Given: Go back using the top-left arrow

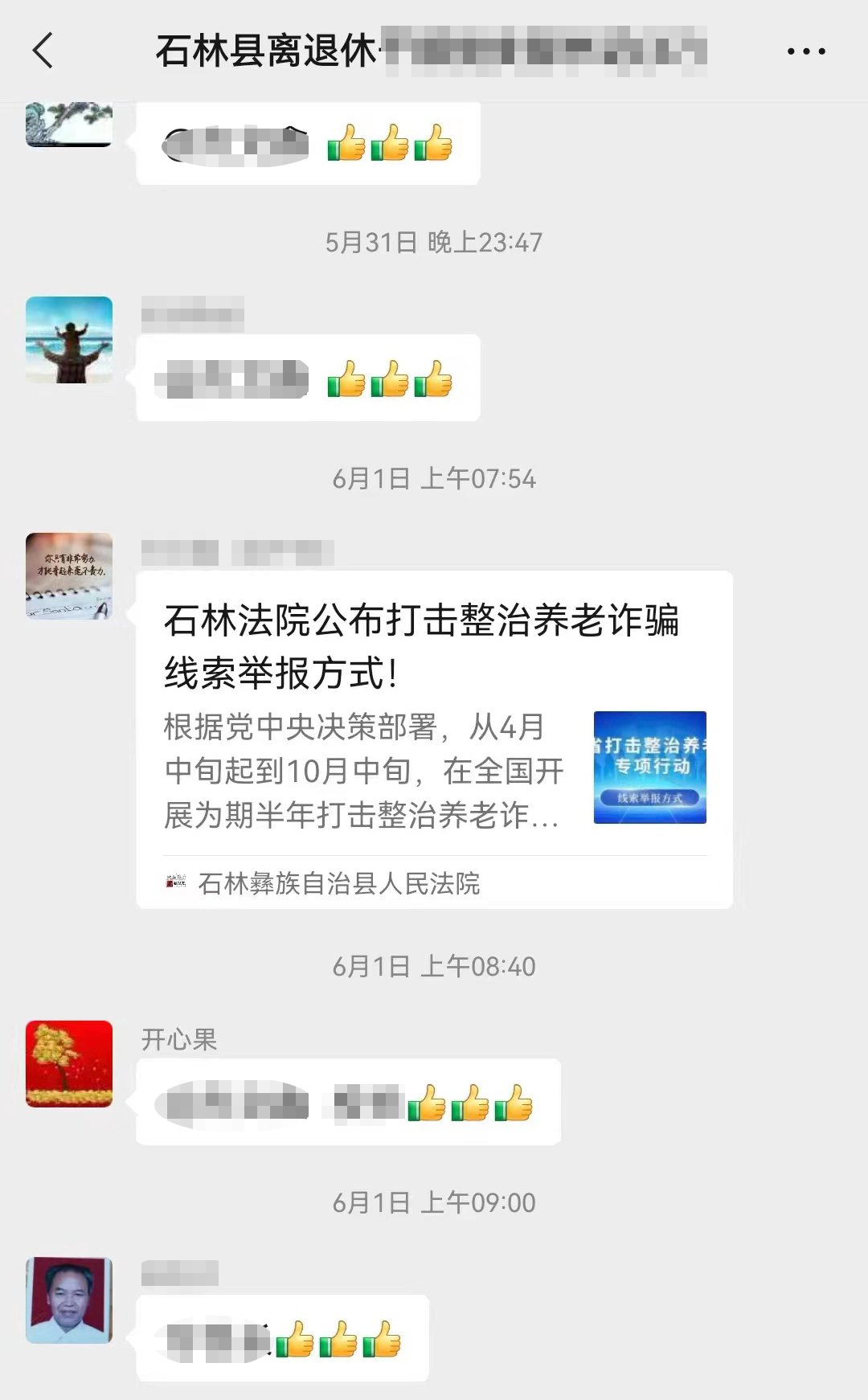Looking at the screenshot, I should point(43,51).
